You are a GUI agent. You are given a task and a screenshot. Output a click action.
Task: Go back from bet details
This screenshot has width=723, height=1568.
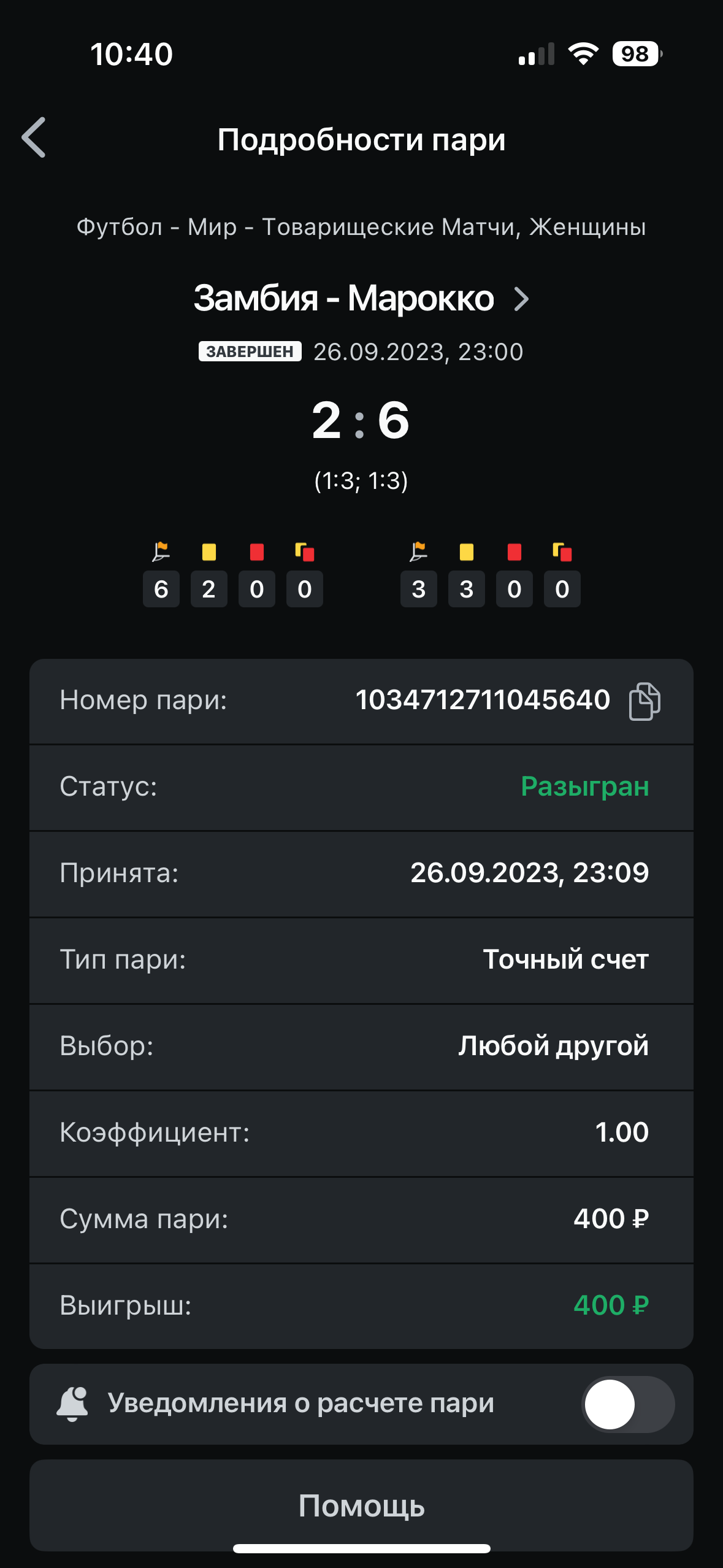point(34,138)
